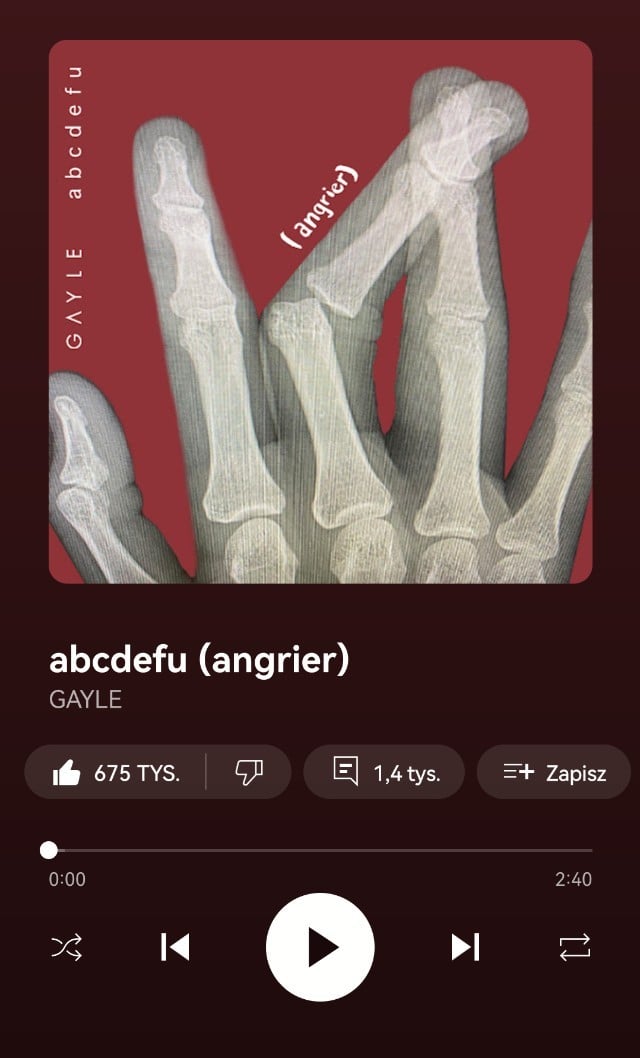The image size is (640, 1058).
Task: Play the track abcdefu (angrier)
Action: [x=320, y=947]
